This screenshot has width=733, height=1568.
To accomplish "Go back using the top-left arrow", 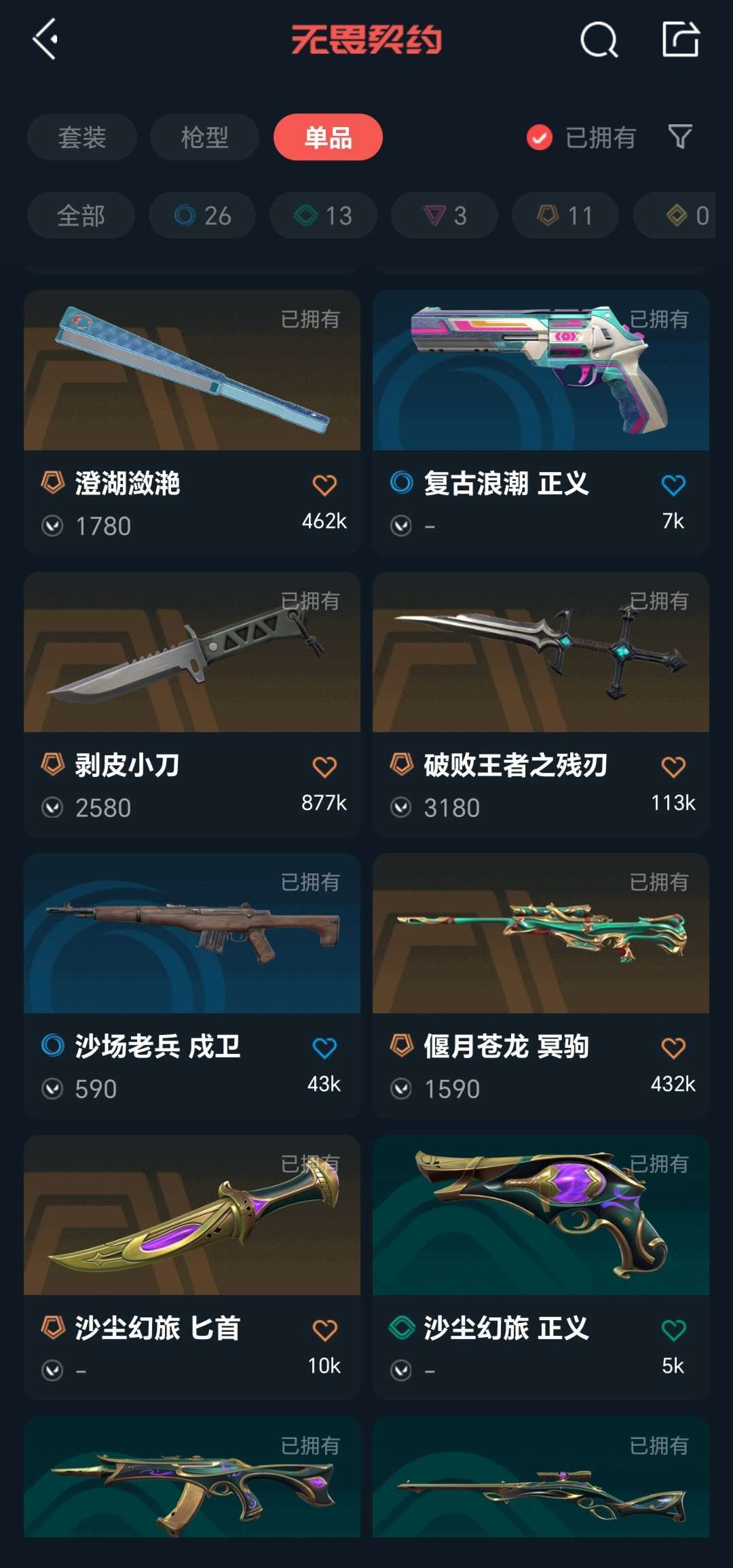I will 45,39.
